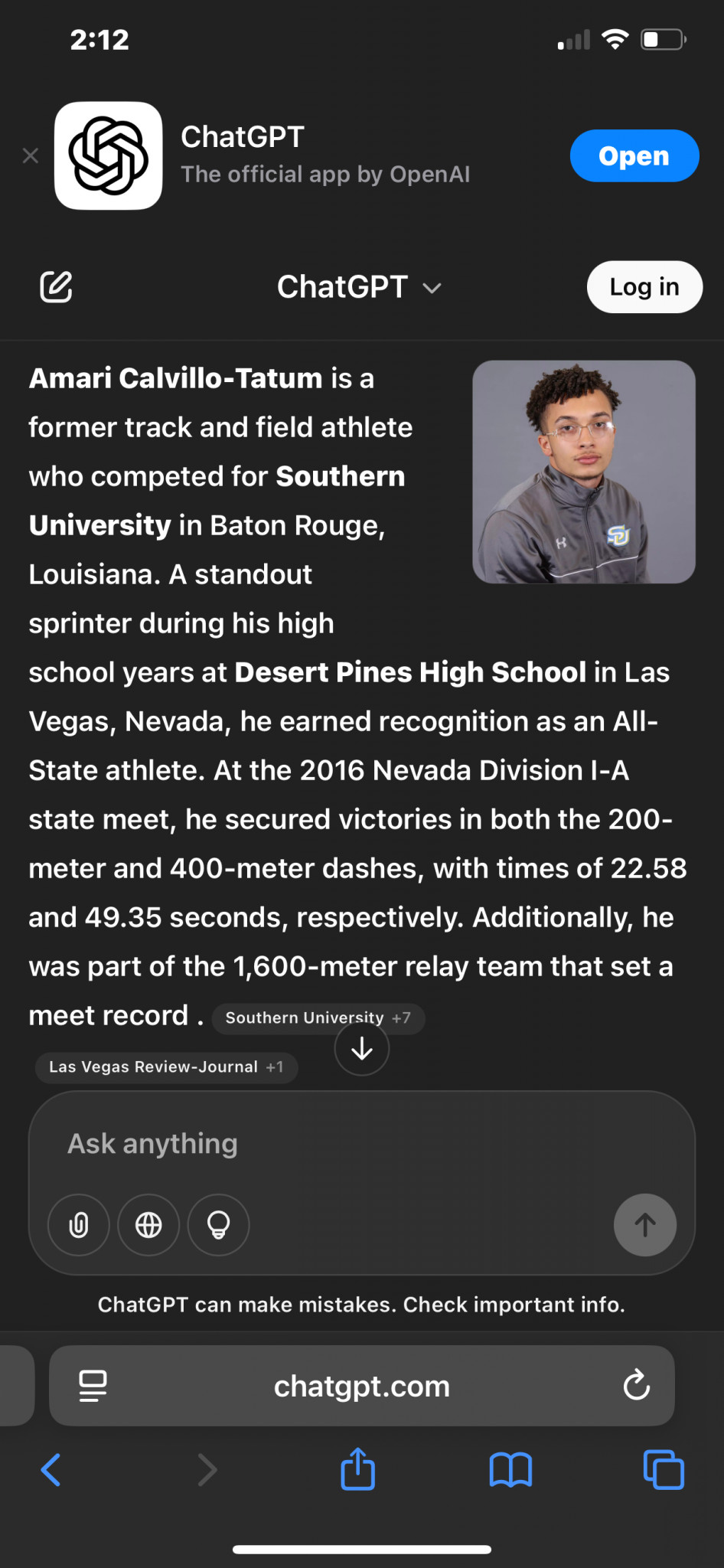Enable web search with the globe icon
The image size is (724, 1568).
tap(148, 1225)
